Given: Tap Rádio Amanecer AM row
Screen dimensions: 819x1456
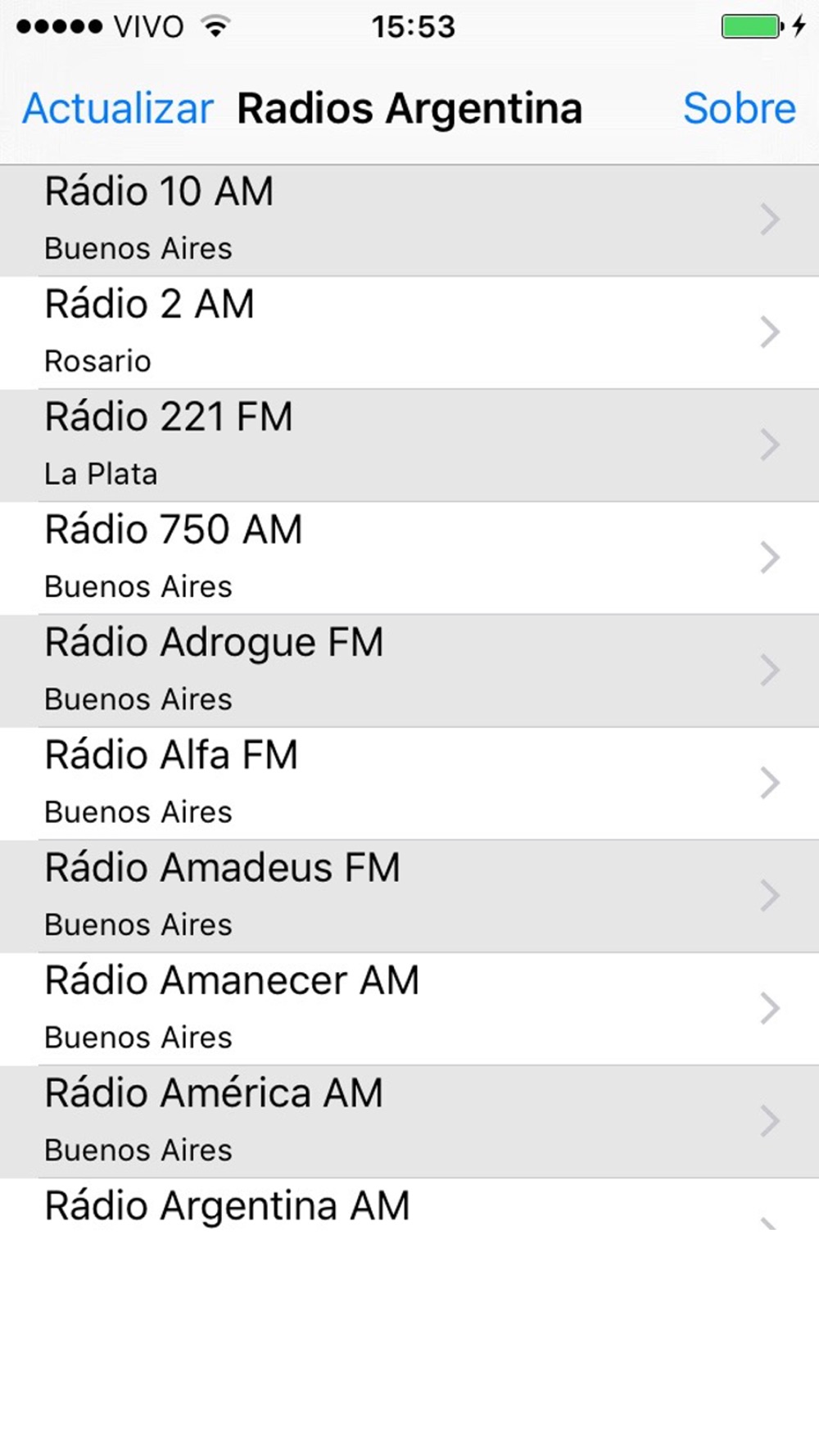Looking at the screenshot, I should 409,1008.
